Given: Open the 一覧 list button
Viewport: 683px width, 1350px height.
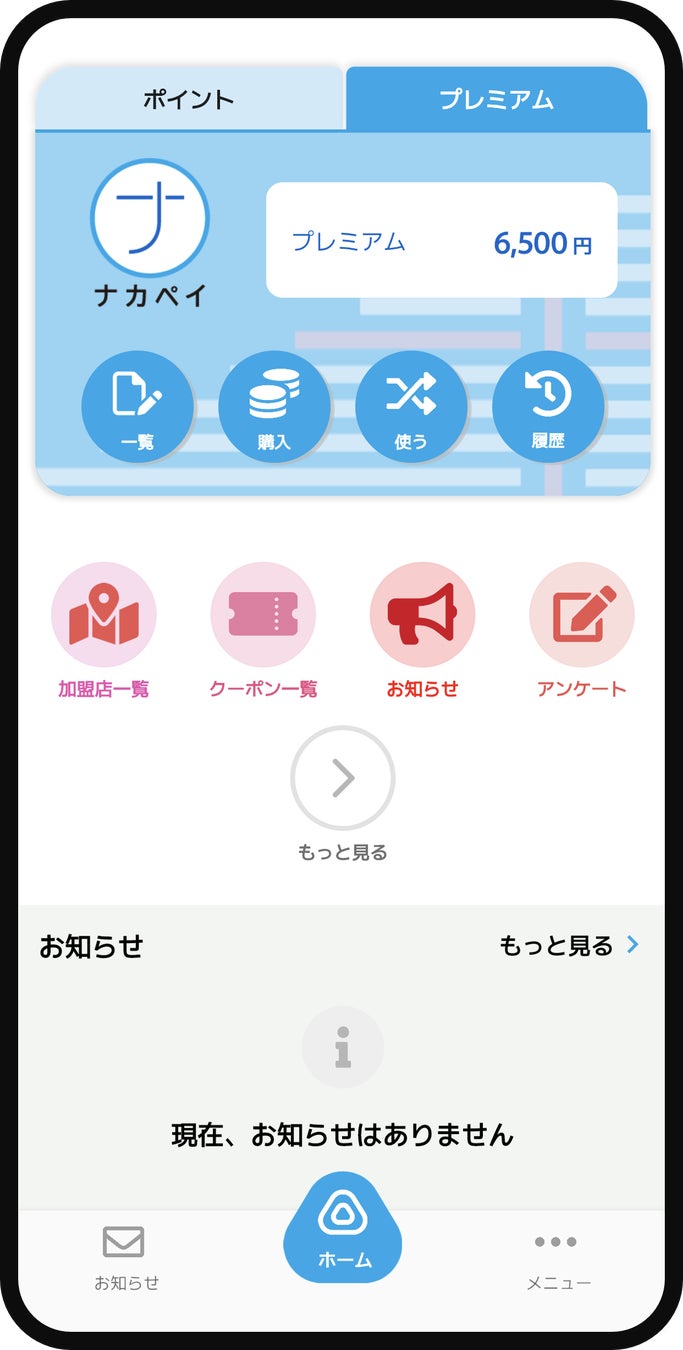Looking at the screenshot, I should click(x=137, y=406).
